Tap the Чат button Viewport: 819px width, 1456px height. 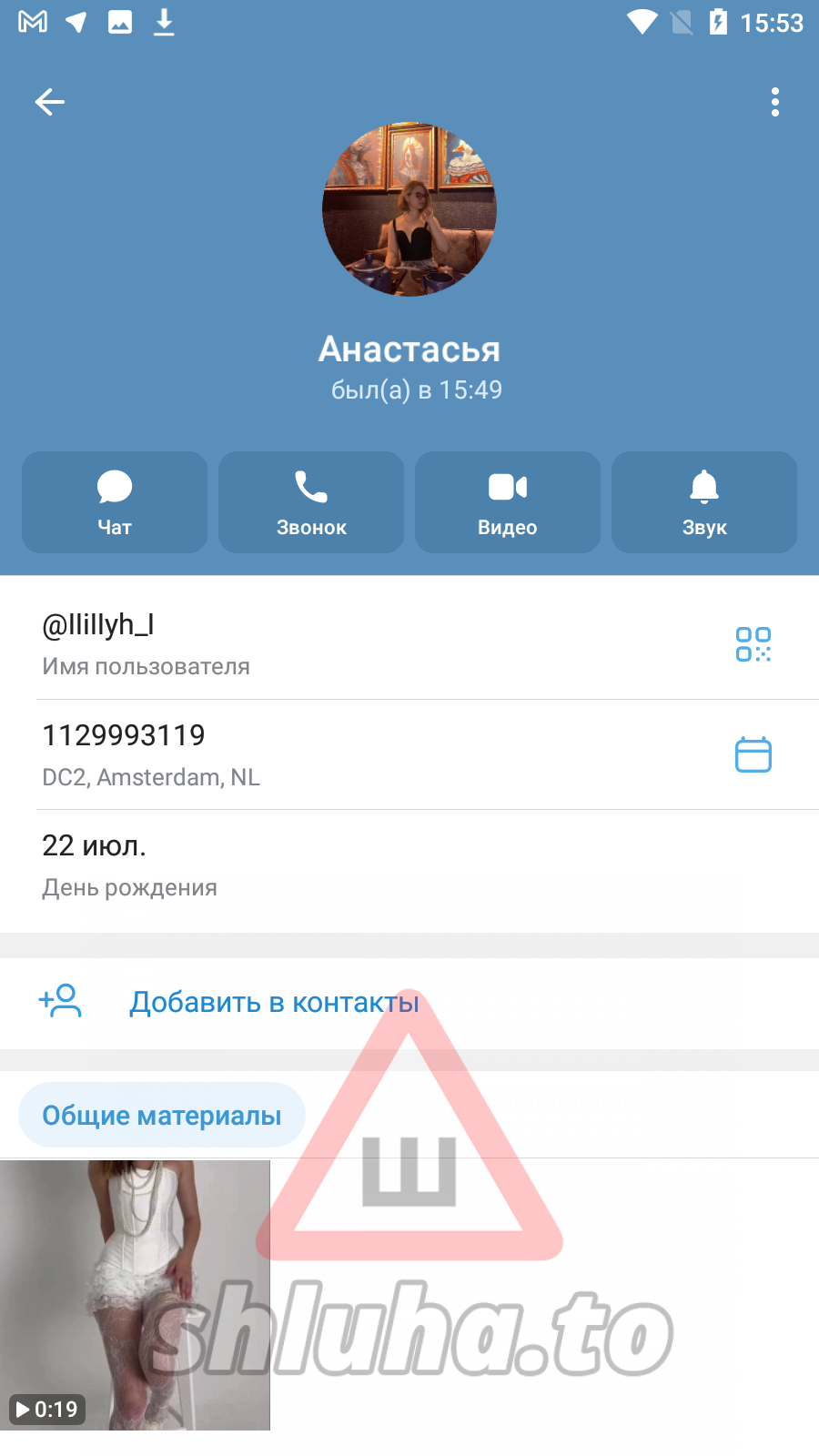115,502
